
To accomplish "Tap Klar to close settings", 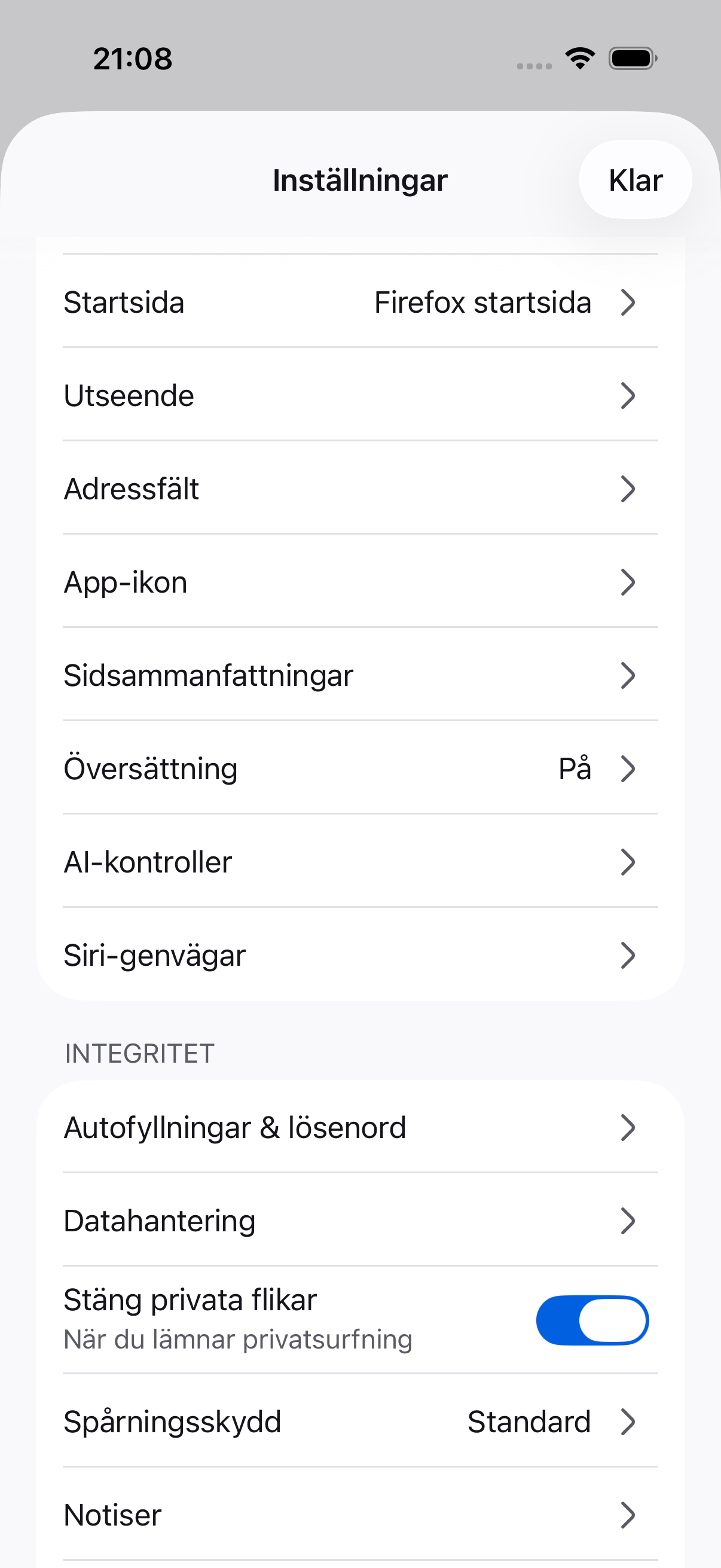I will pos(636,179).
